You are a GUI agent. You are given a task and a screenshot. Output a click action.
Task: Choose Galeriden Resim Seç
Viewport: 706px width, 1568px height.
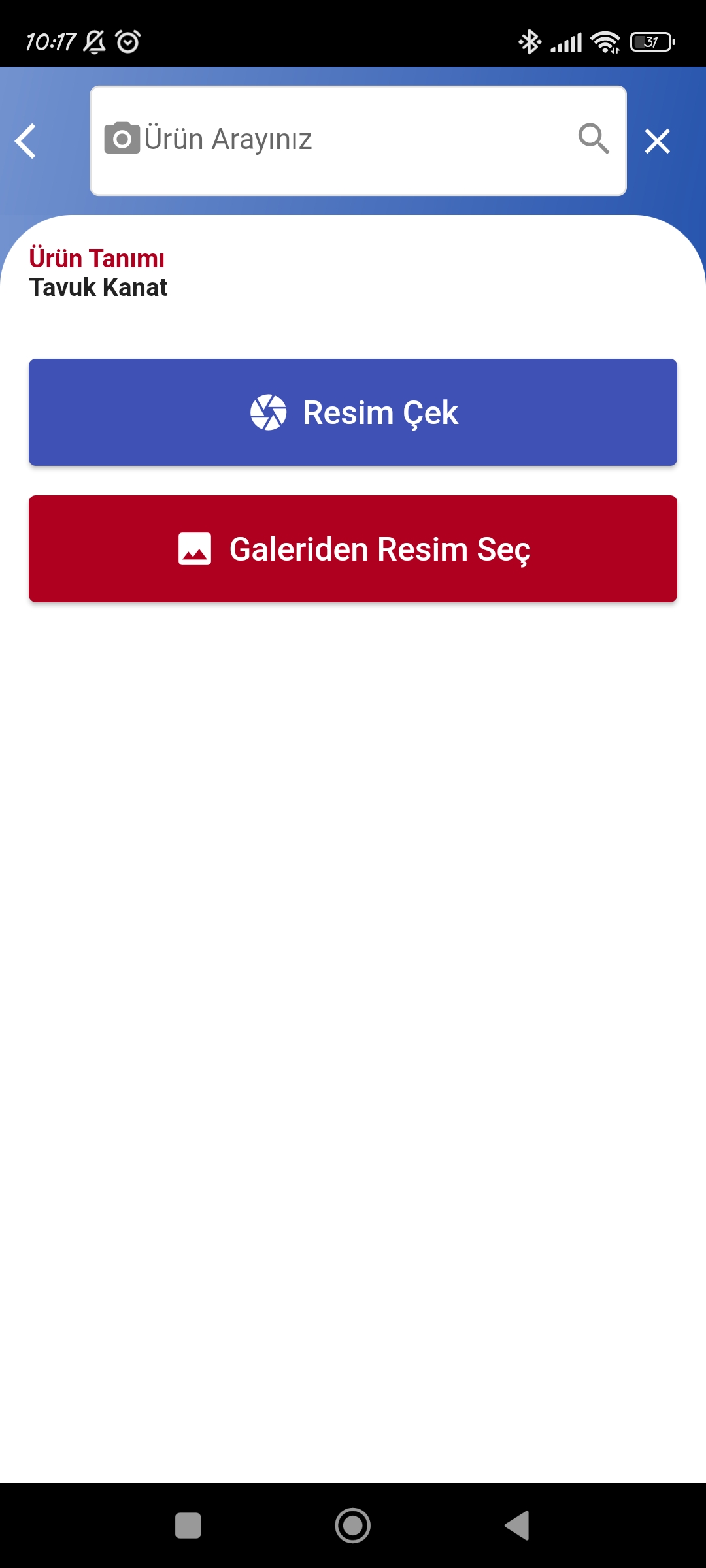pyautogui.click(x=353, y=549)
